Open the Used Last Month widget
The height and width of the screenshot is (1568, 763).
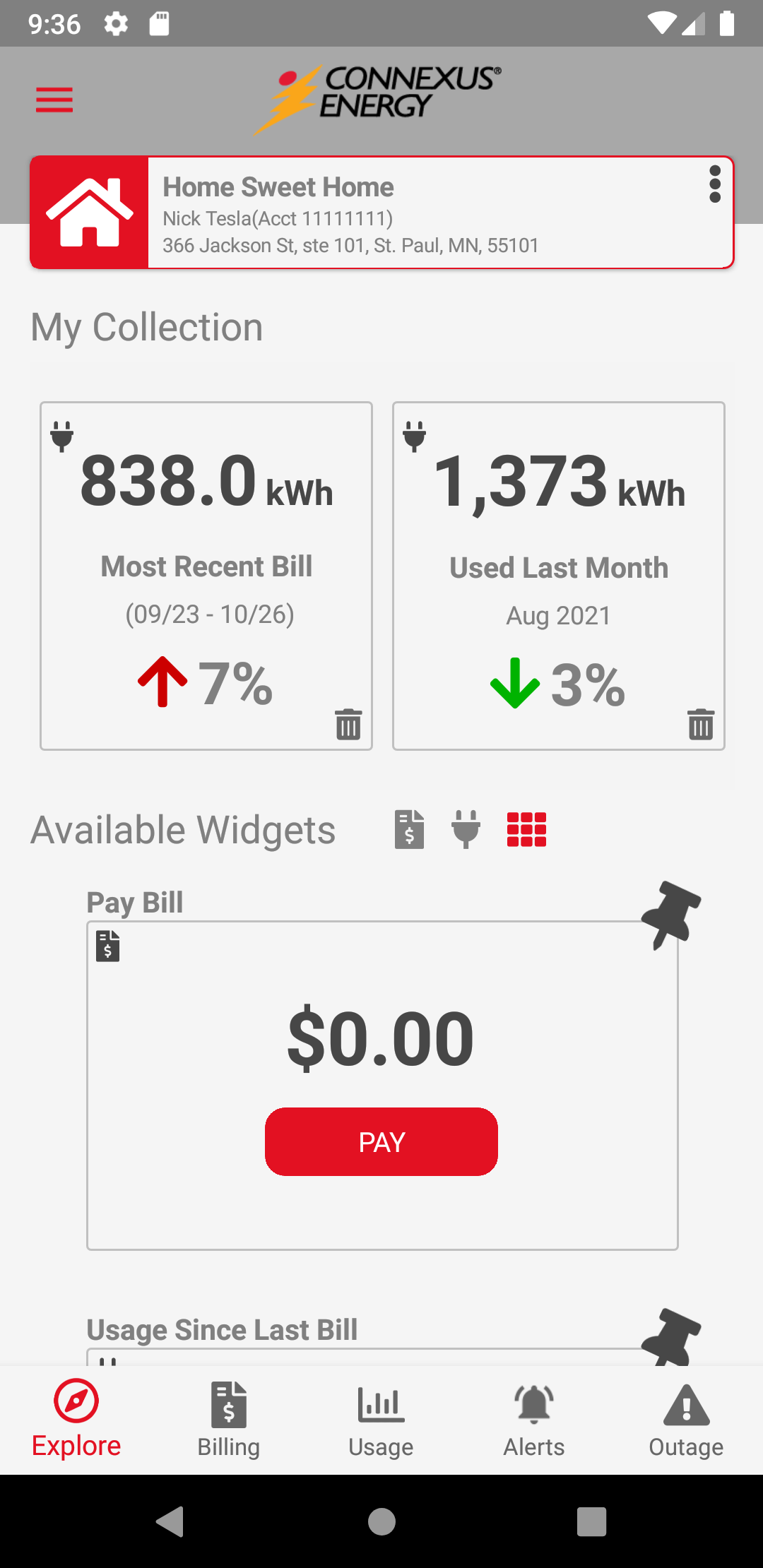tap(559, 576)
